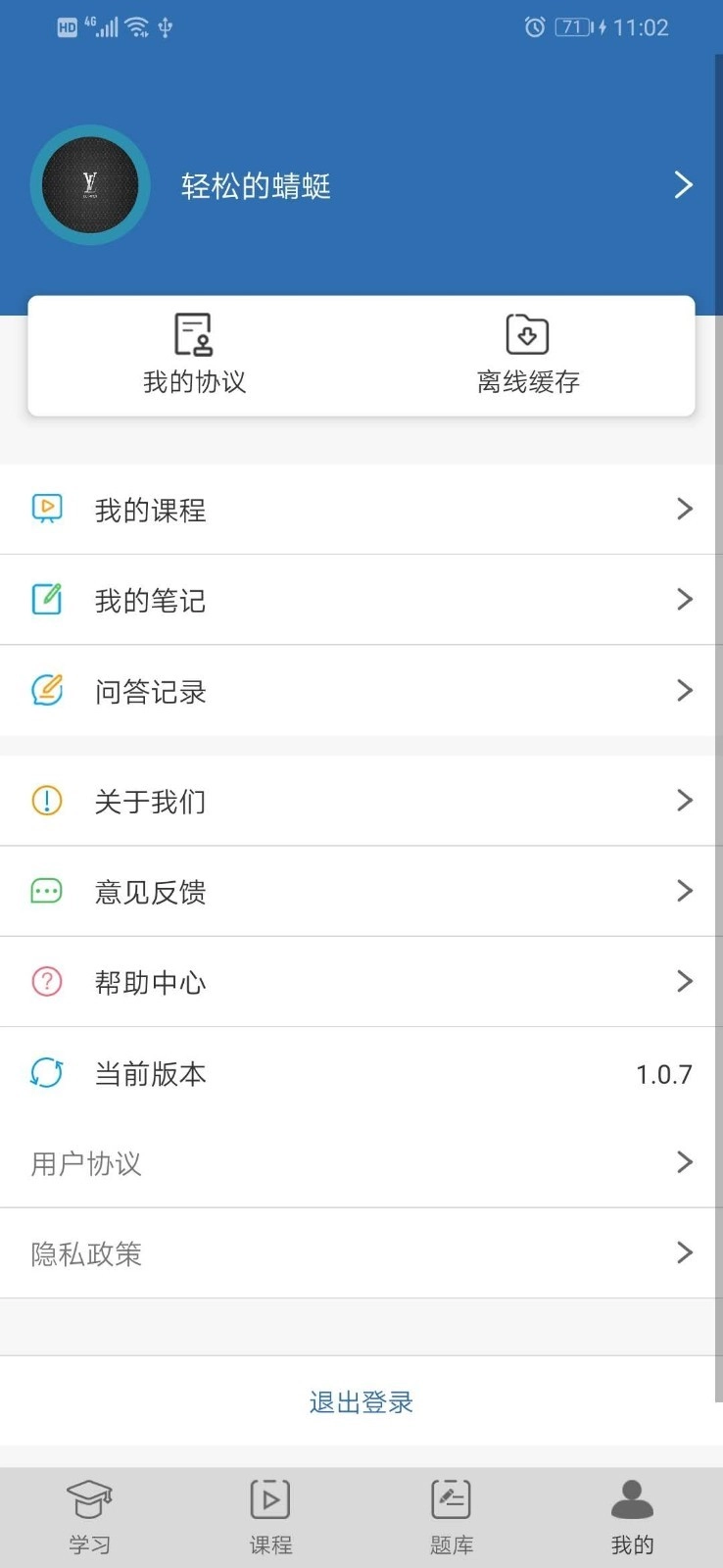Open 我的协议 (My Agreements)

pyautogui.click(x=194, y=356)
